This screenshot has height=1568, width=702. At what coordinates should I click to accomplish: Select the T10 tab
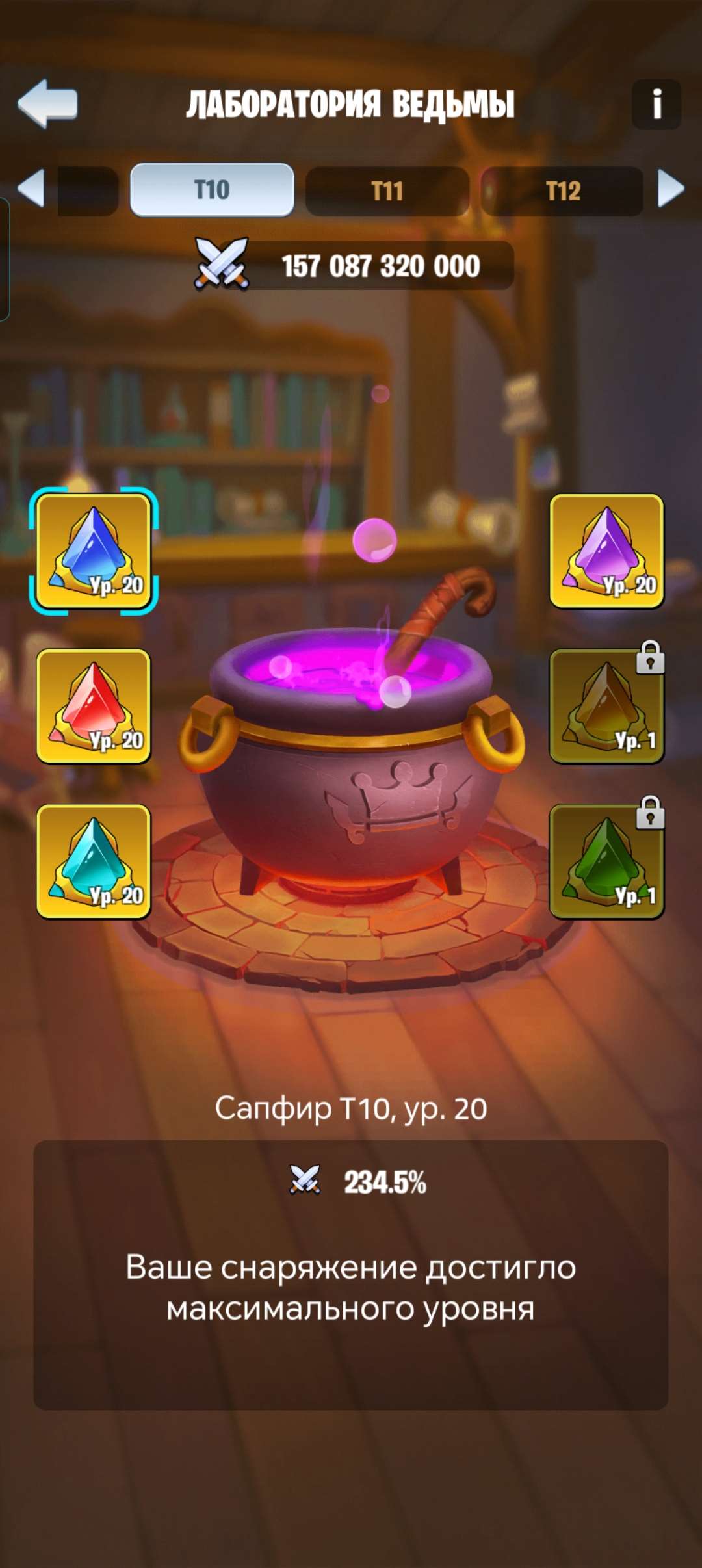click(212, 190)
